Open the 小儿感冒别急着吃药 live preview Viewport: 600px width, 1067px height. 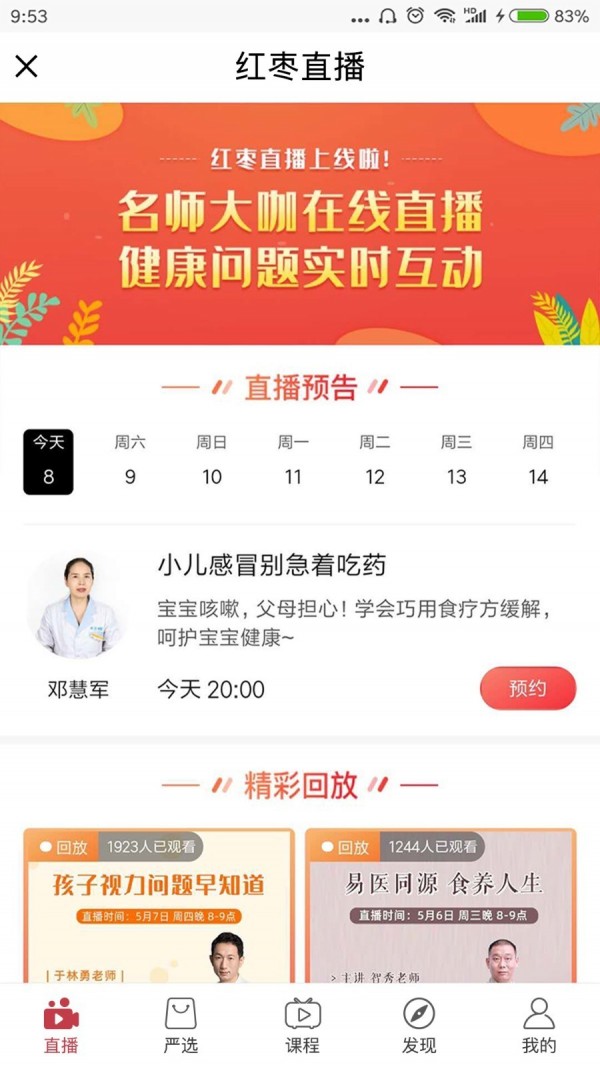click(x=271, y=566)
